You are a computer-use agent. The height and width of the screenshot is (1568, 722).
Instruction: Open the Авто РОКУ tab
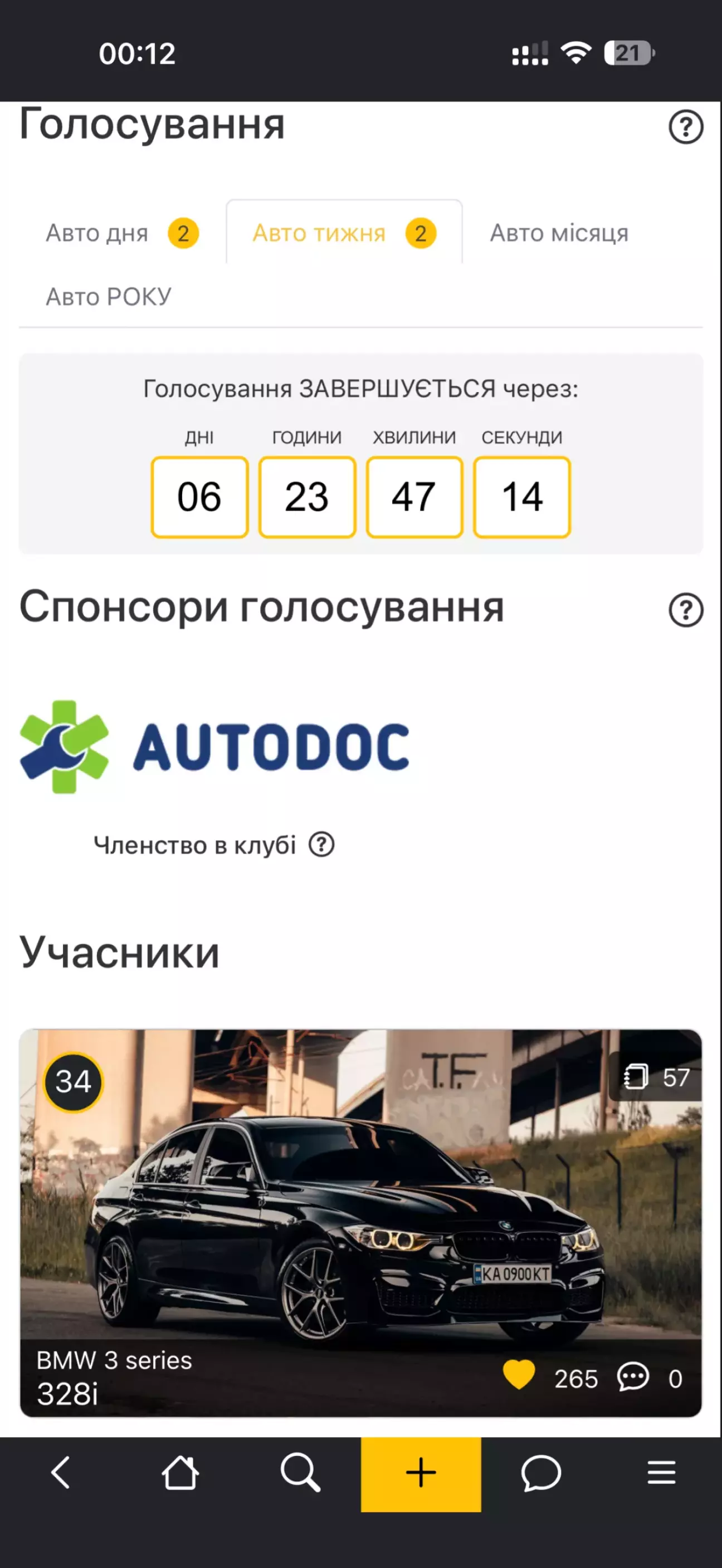tap(109, 297)
